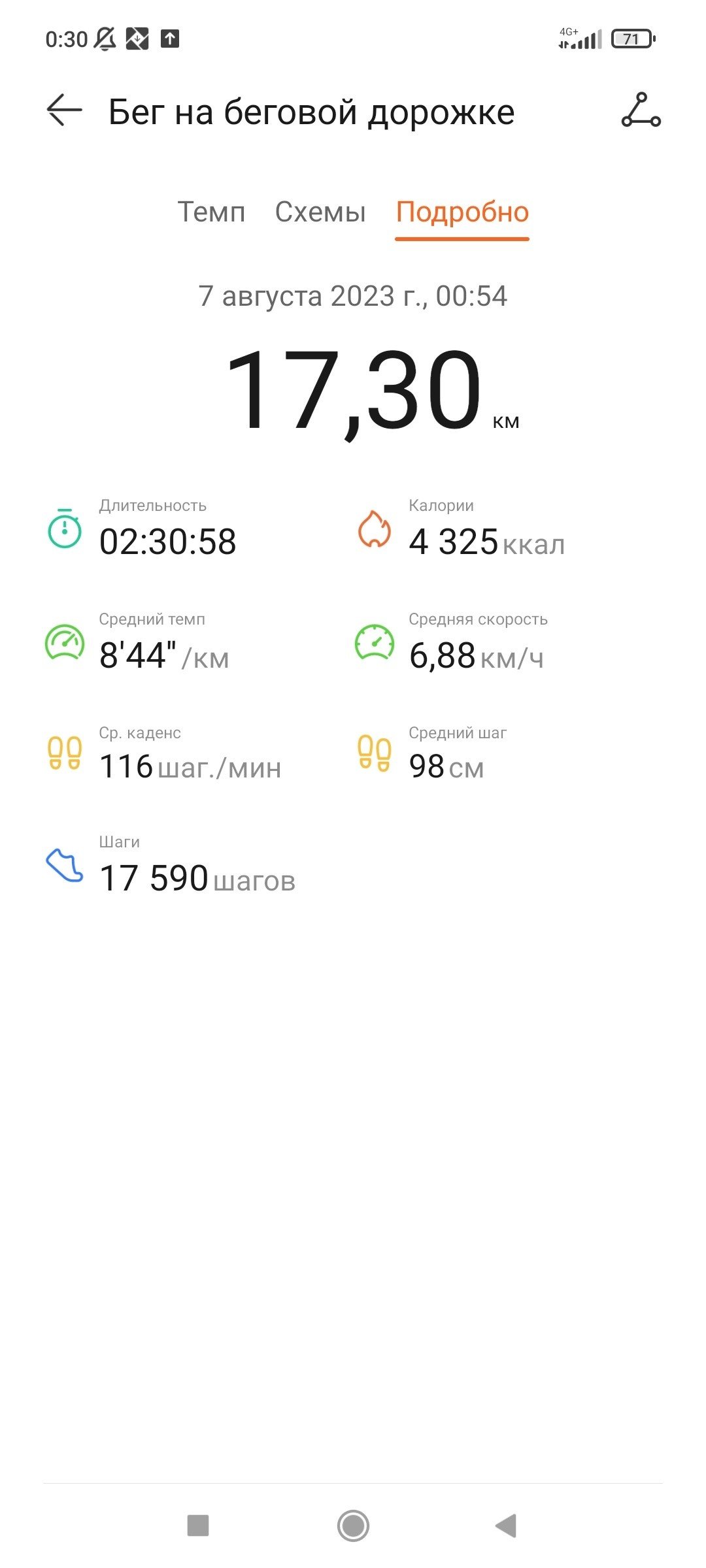
Task: Select the Подробно tab
Action: 462,212
